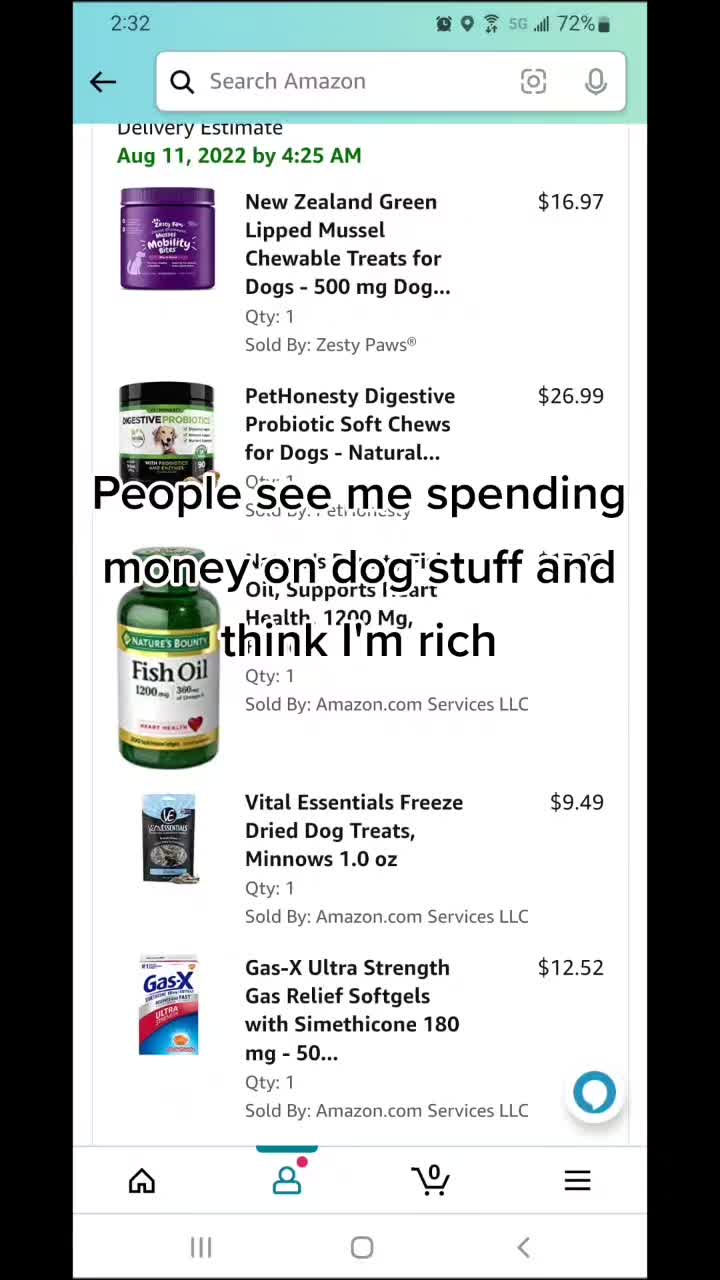Tap the system back button
Viewport: 720px width, 1280px height.
point(523,1247)
